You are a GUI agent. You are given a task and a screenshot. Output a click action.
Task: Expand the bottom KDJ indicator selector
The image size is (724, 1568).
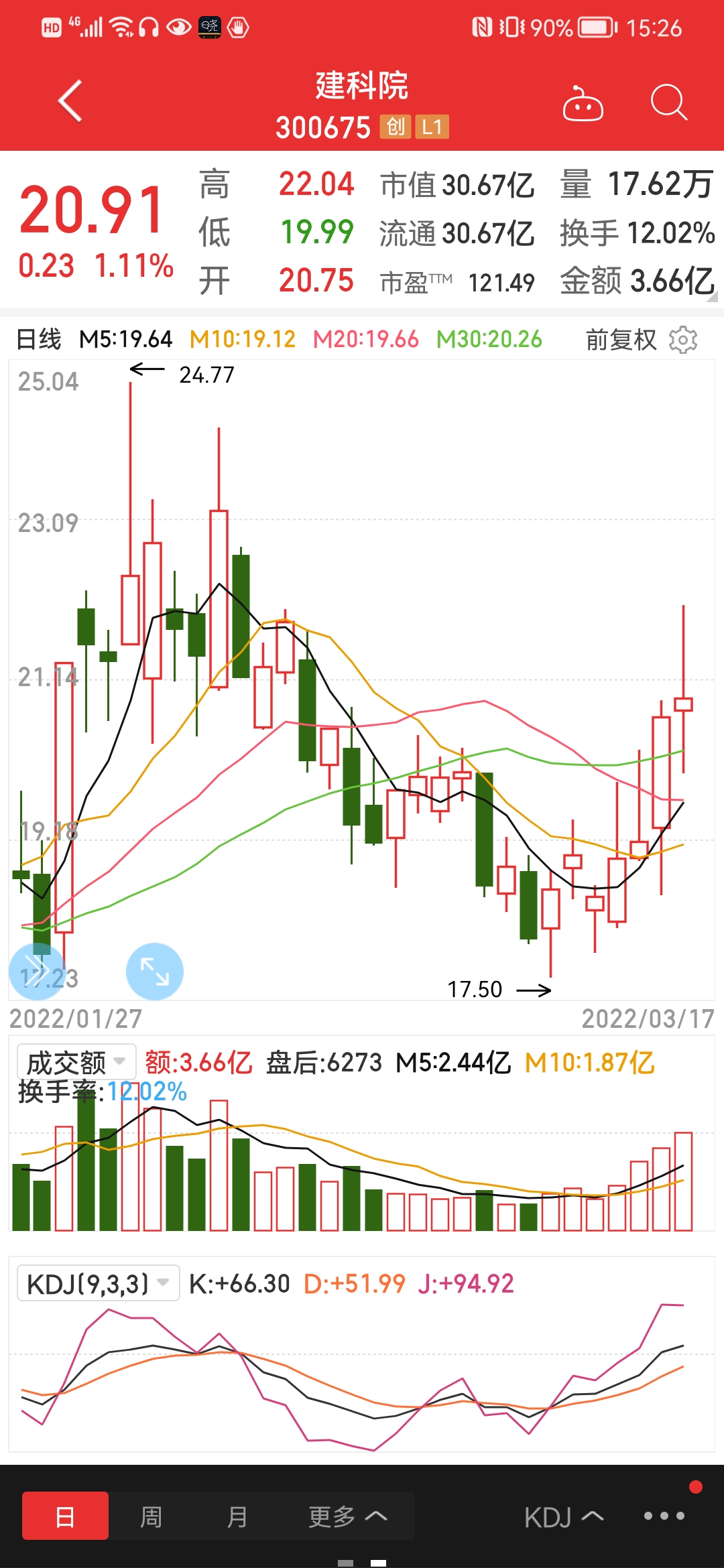coord(564,1517)
